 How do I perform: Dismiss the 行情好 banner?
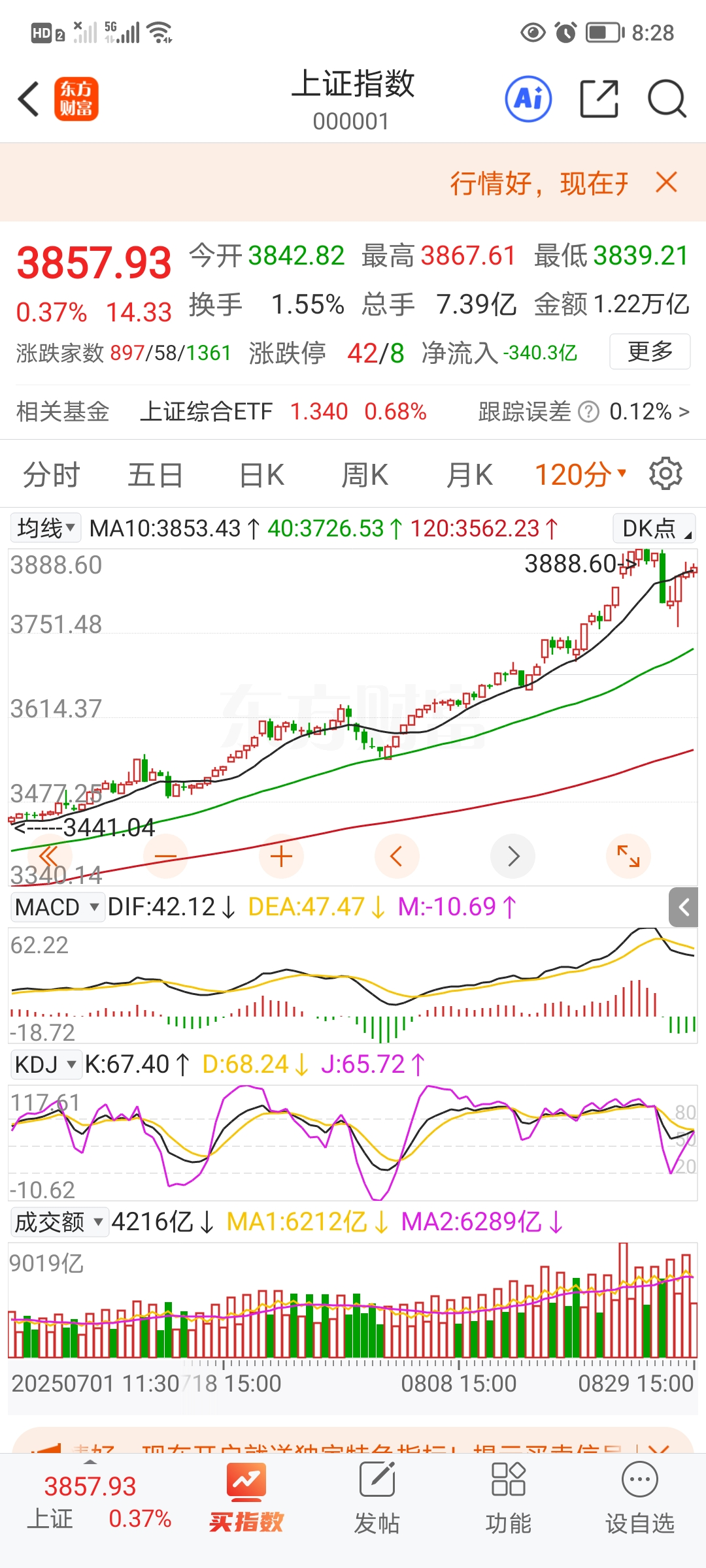click(x=666, y=182)
